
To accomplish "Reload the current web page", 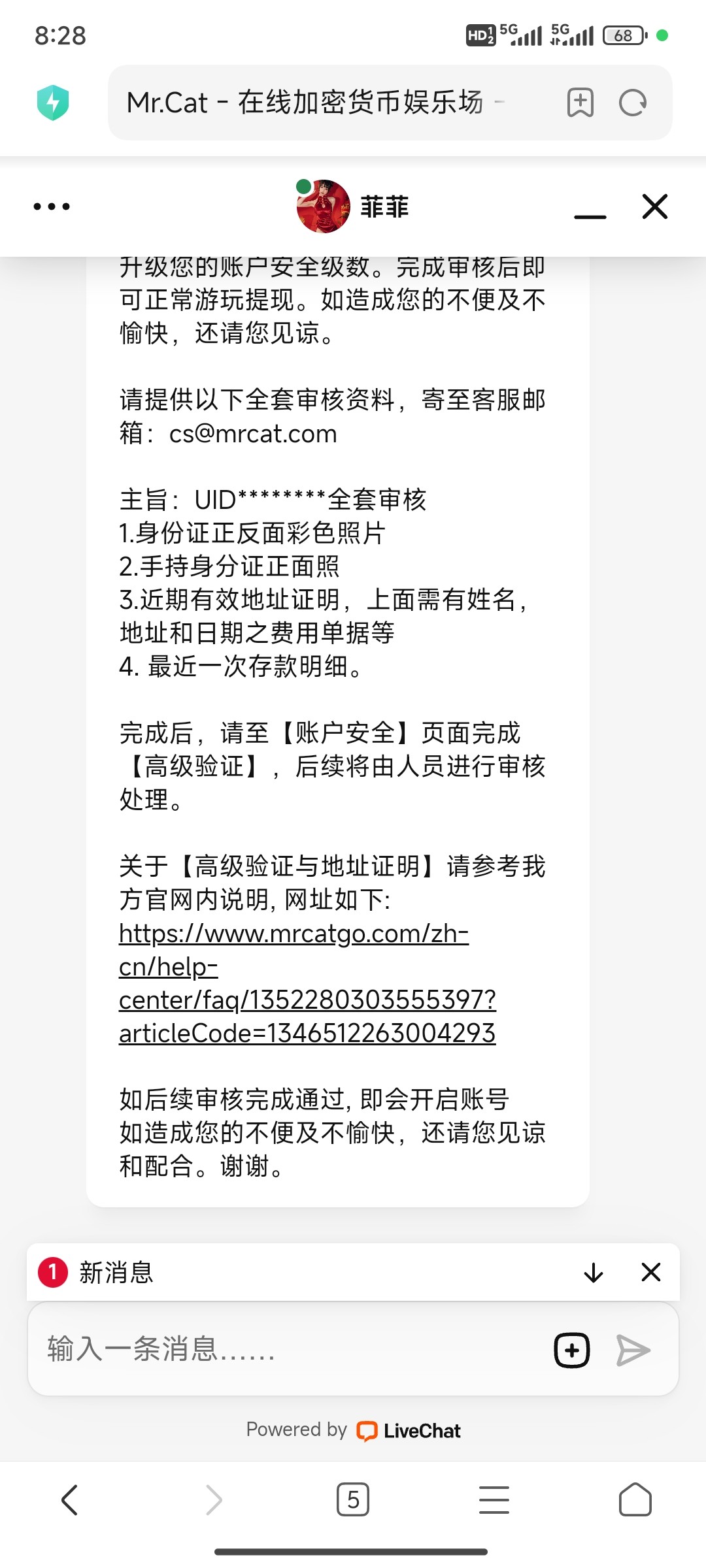I will click(x=633, y=103).
